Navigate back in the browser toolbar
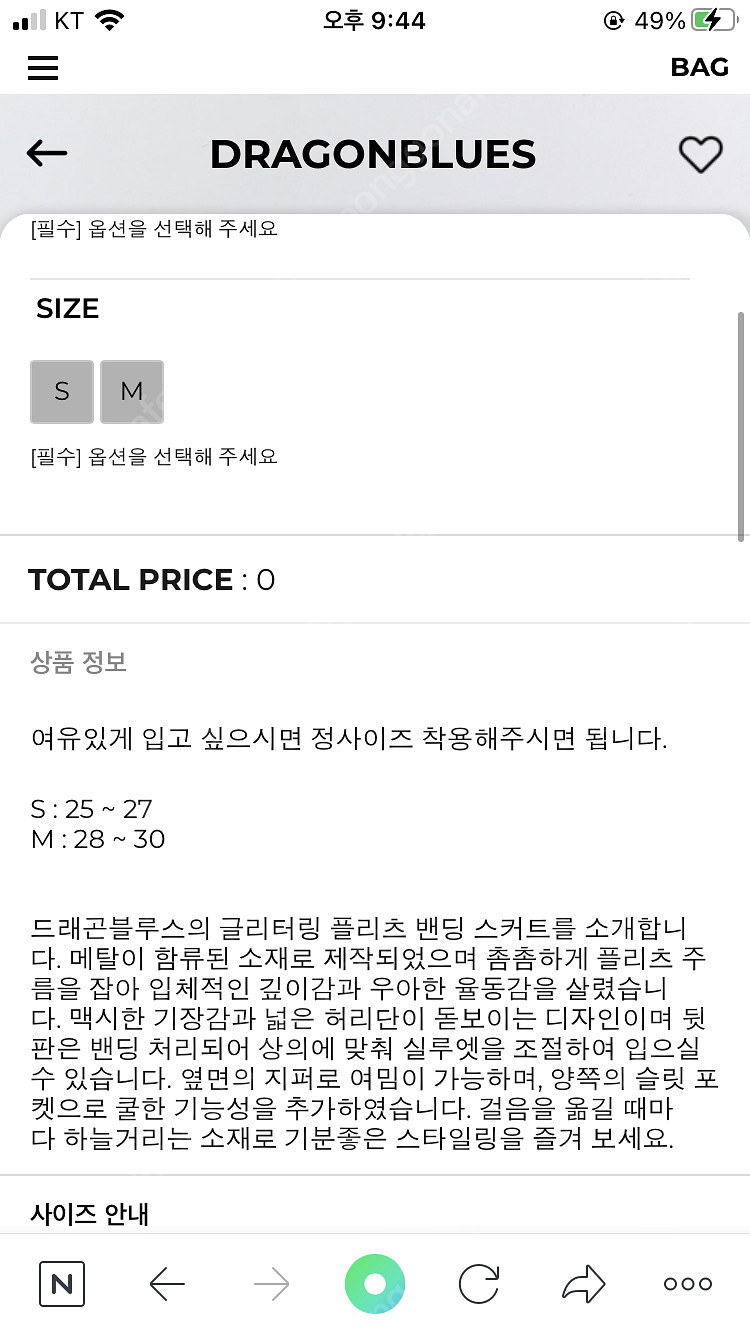The height and width of the screenshot is (1334, 750). click(167, 1284)
